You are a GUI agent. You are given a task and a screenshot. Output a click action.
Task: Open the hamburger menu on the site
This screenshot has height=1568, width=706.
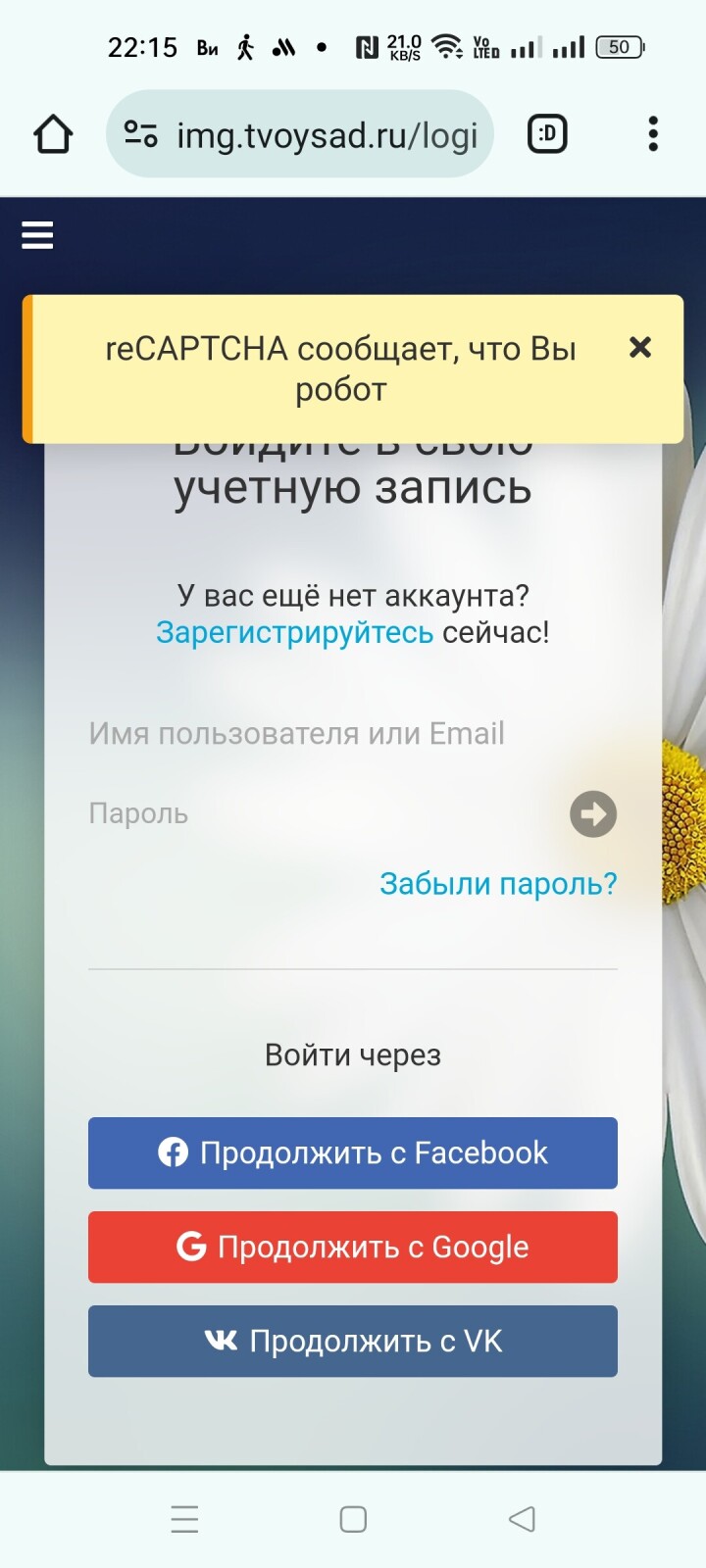(x=37, y=235)
